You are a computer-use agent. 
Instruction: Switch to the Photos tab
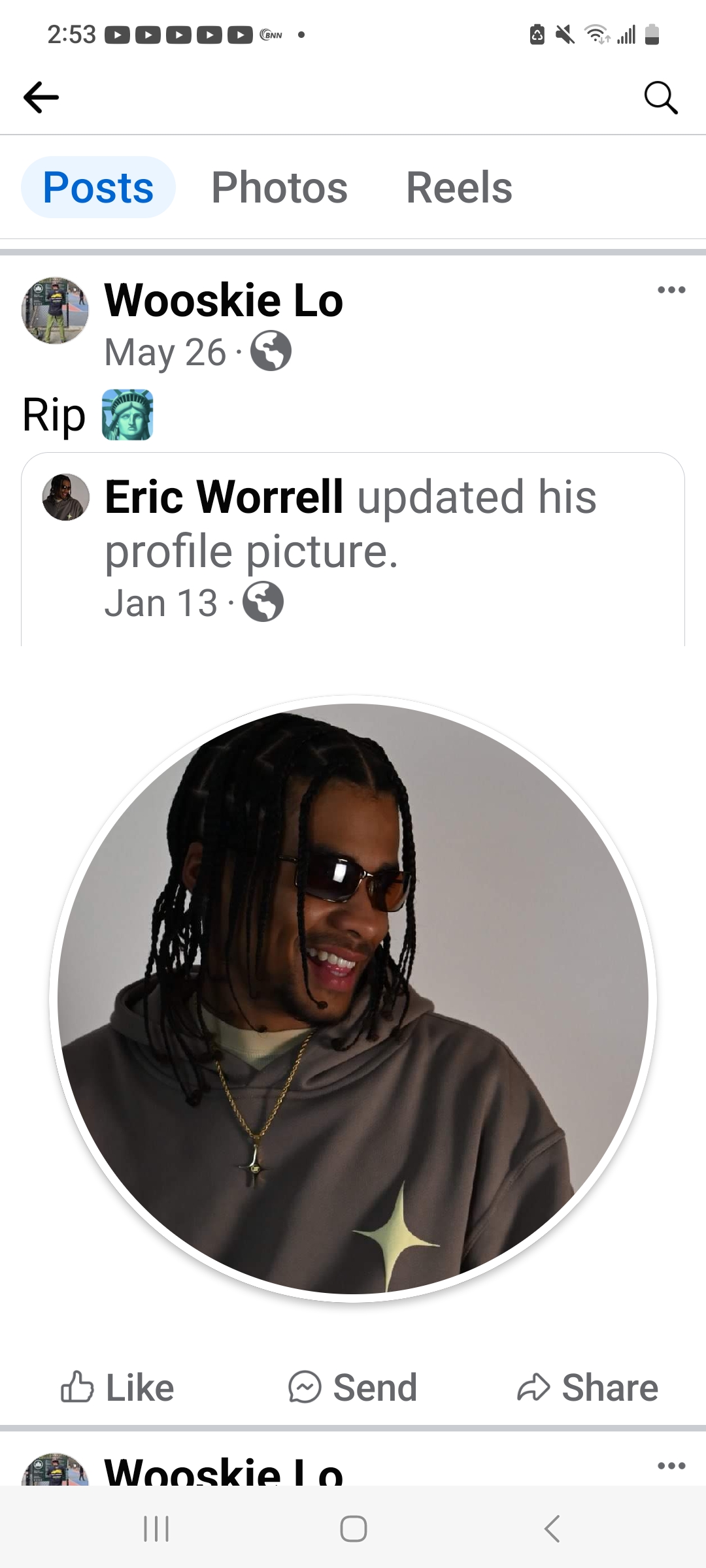(x=279, y=188)
